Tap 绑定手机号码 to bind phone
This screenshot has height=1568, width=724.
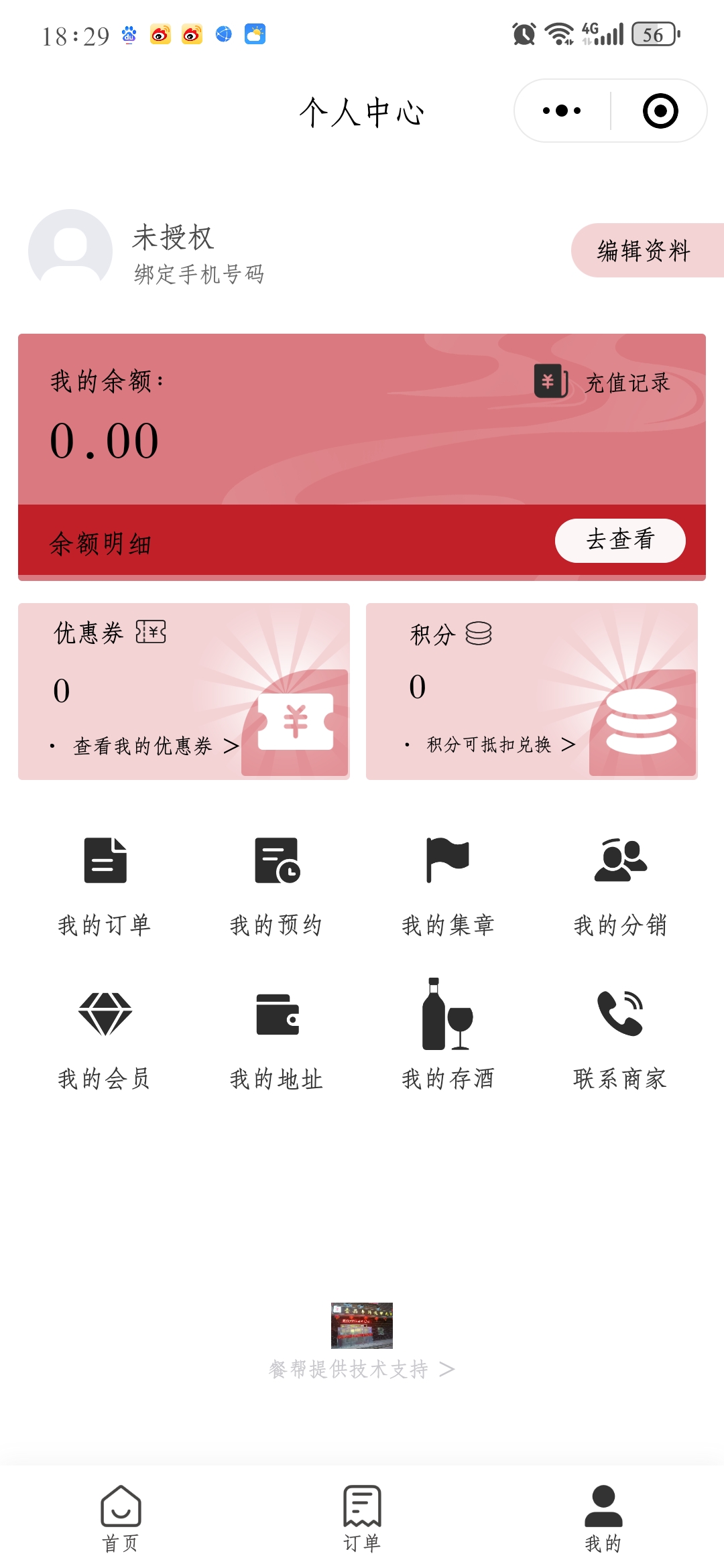[199, 274]
